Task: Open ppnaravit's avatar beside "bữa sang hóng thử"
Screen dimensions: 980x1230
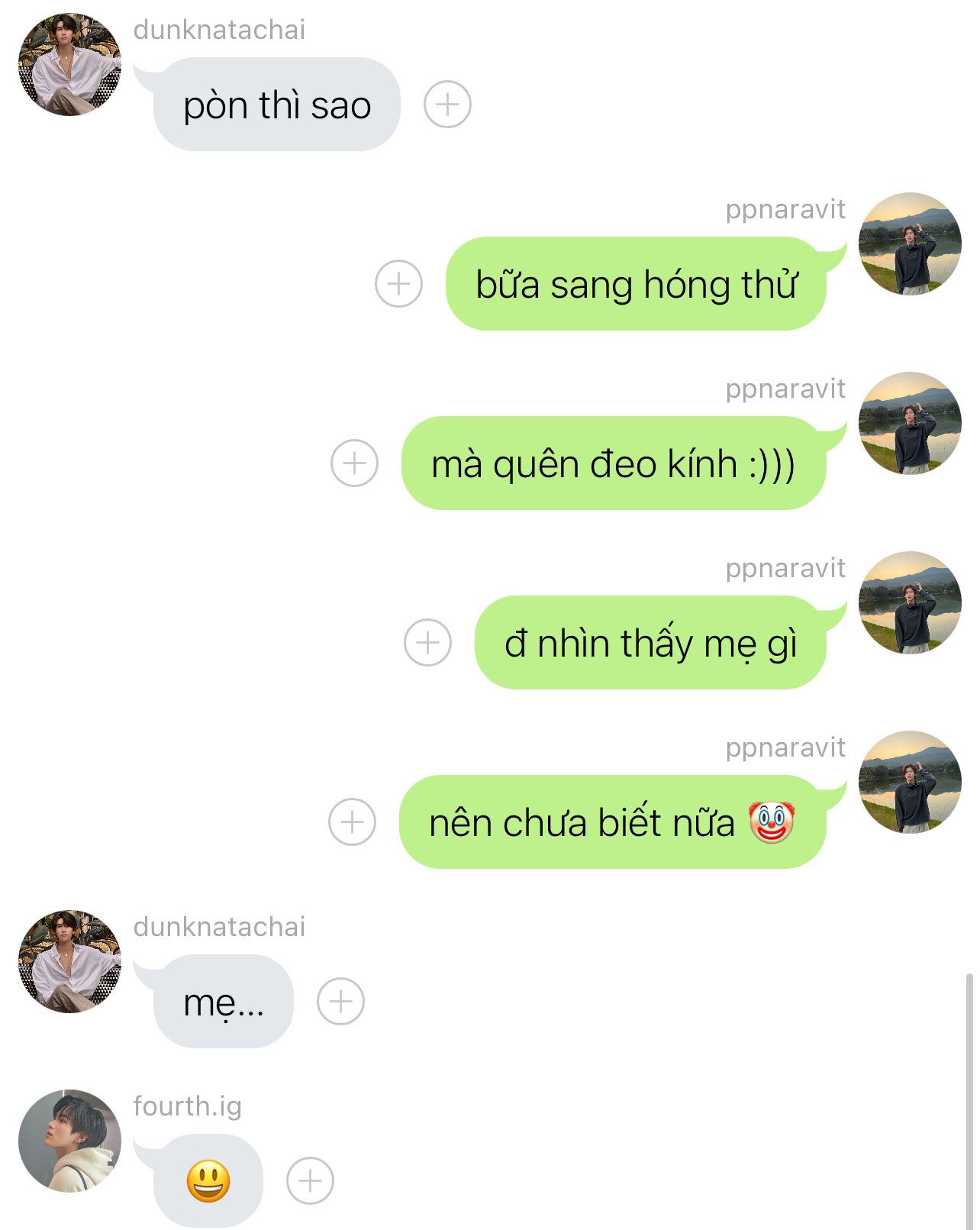Action: click(x=910, y=244)
